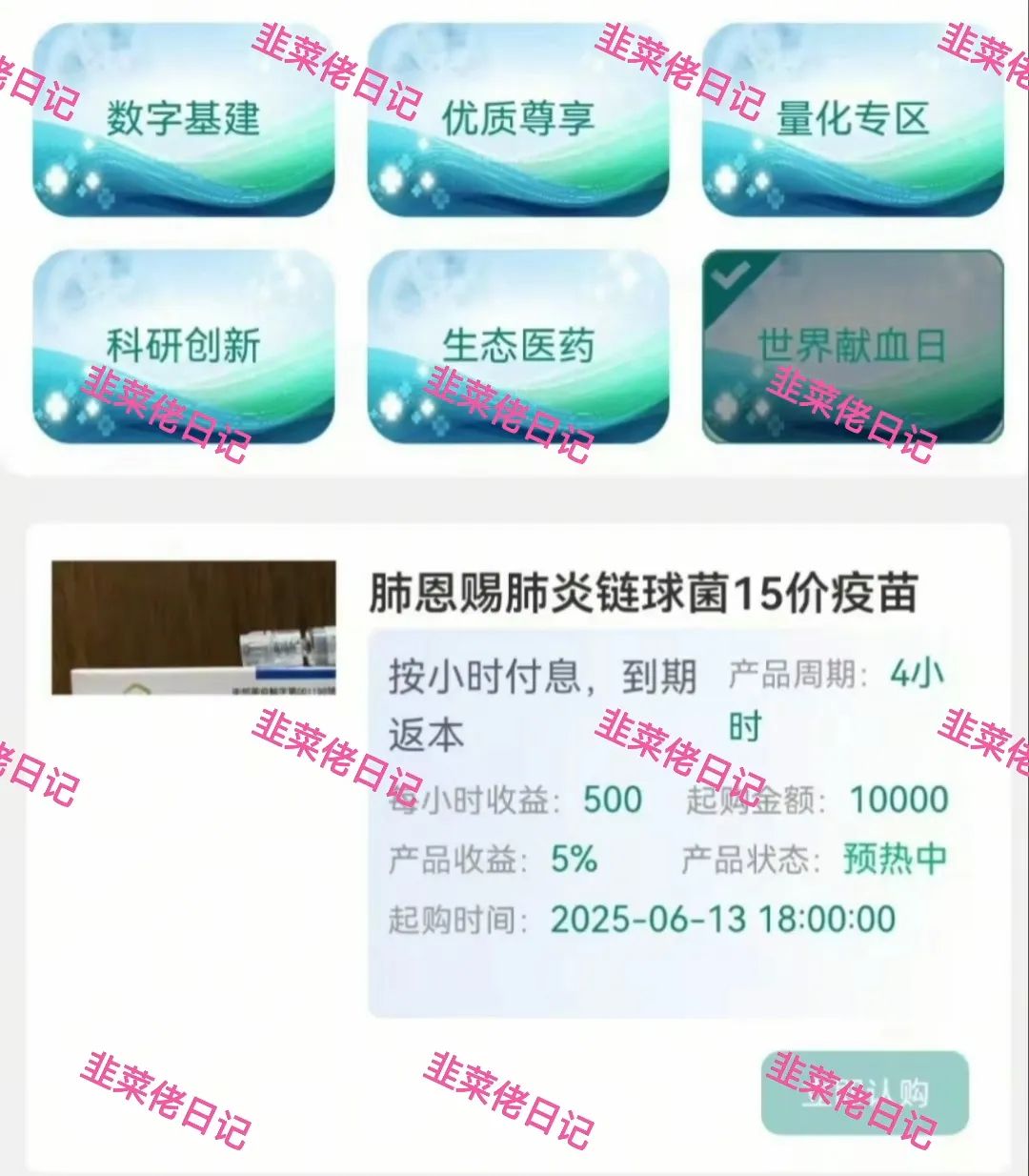Image resolution: width=1029 pixels, height=1176 pixels.
Task: Open the 数字基建 category
Action: pos(183,120)
